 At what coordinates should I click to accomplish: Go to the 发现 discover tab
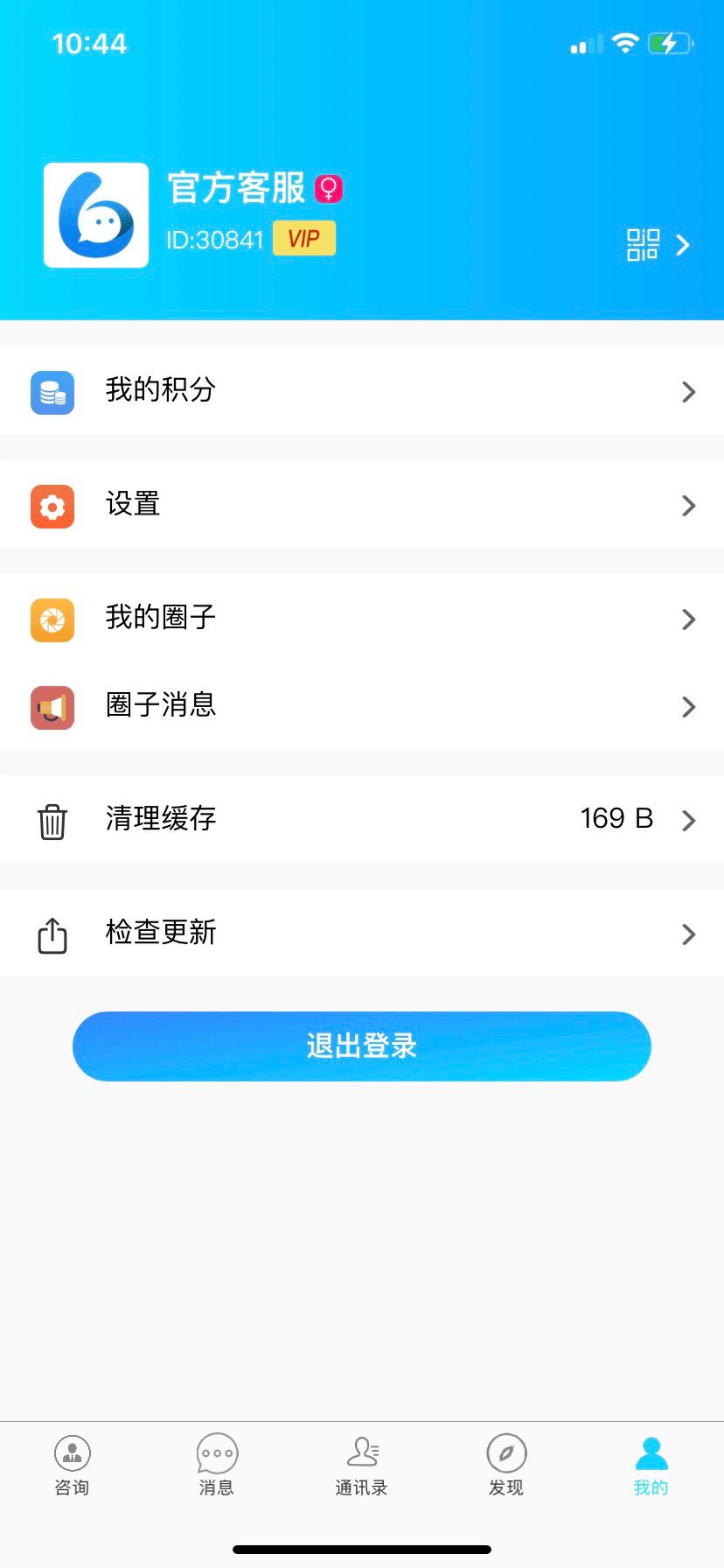tap(506, 1465)
